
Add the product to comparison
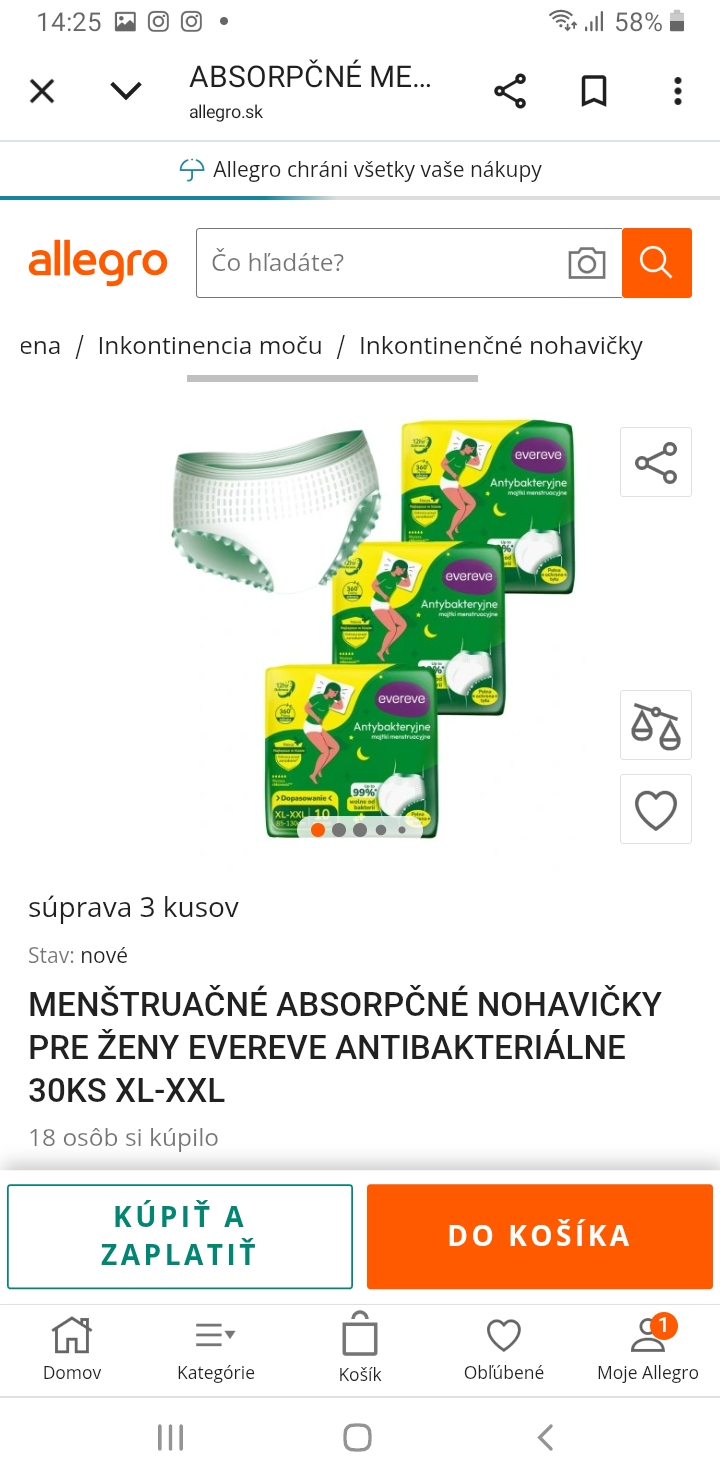656,724
